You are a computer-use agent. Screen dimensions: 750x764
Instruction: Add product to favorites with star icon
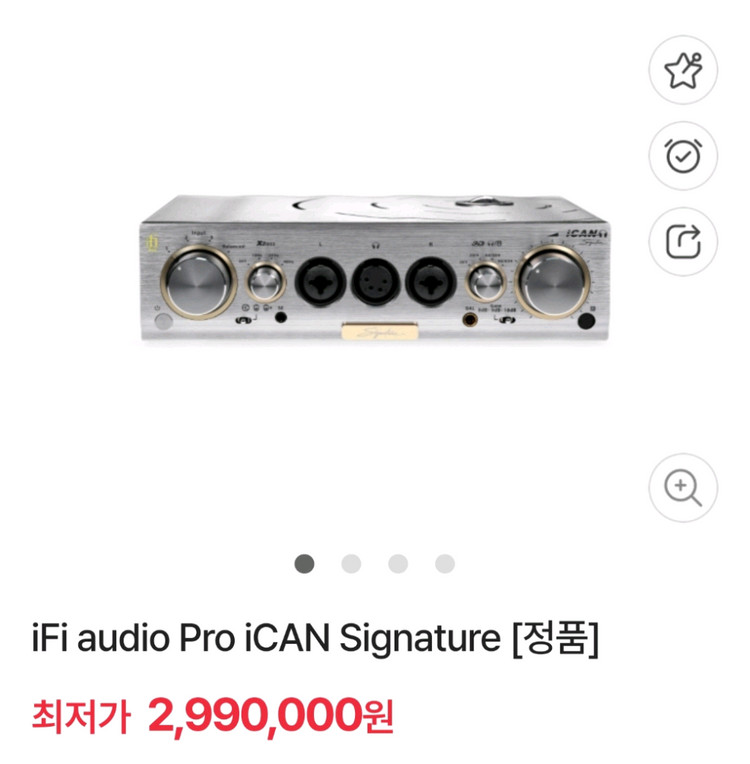tap(681, 70)
